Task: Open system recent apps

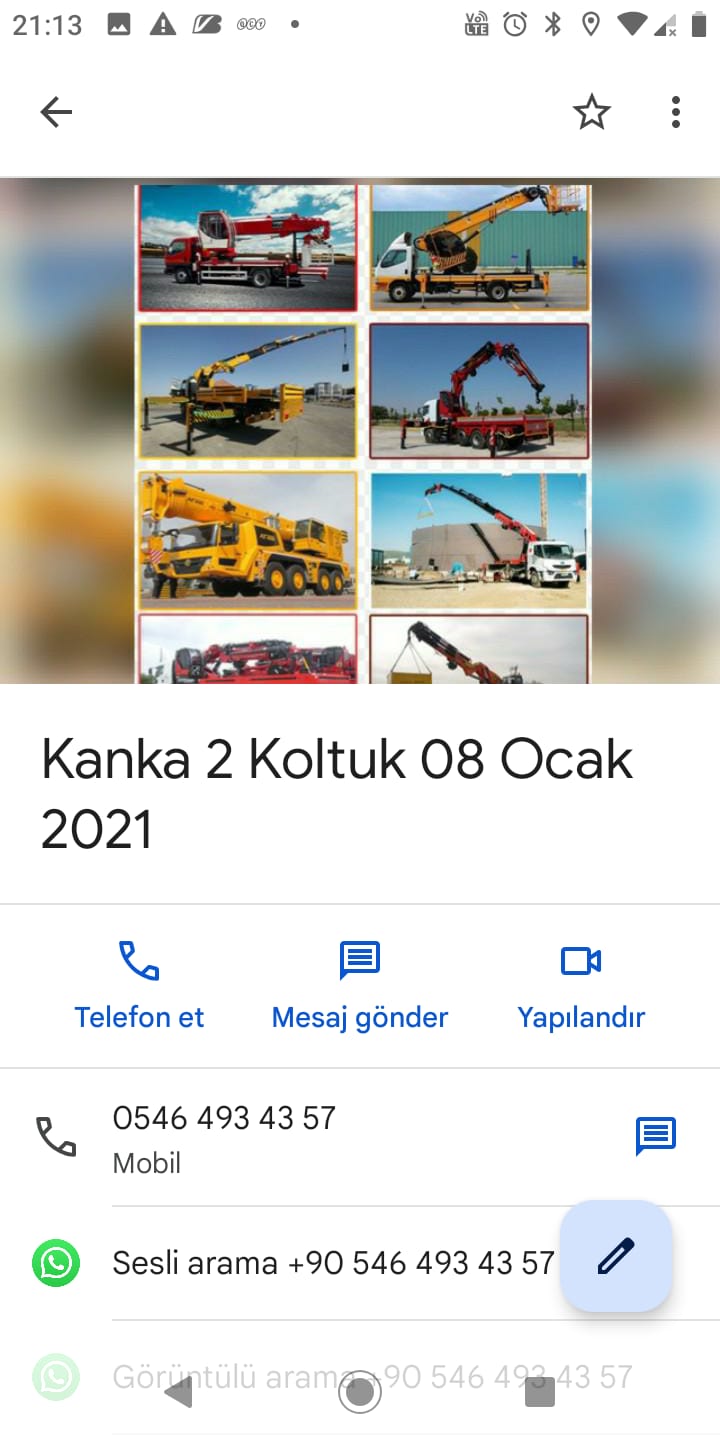Action: click(x=540, y=1392)
